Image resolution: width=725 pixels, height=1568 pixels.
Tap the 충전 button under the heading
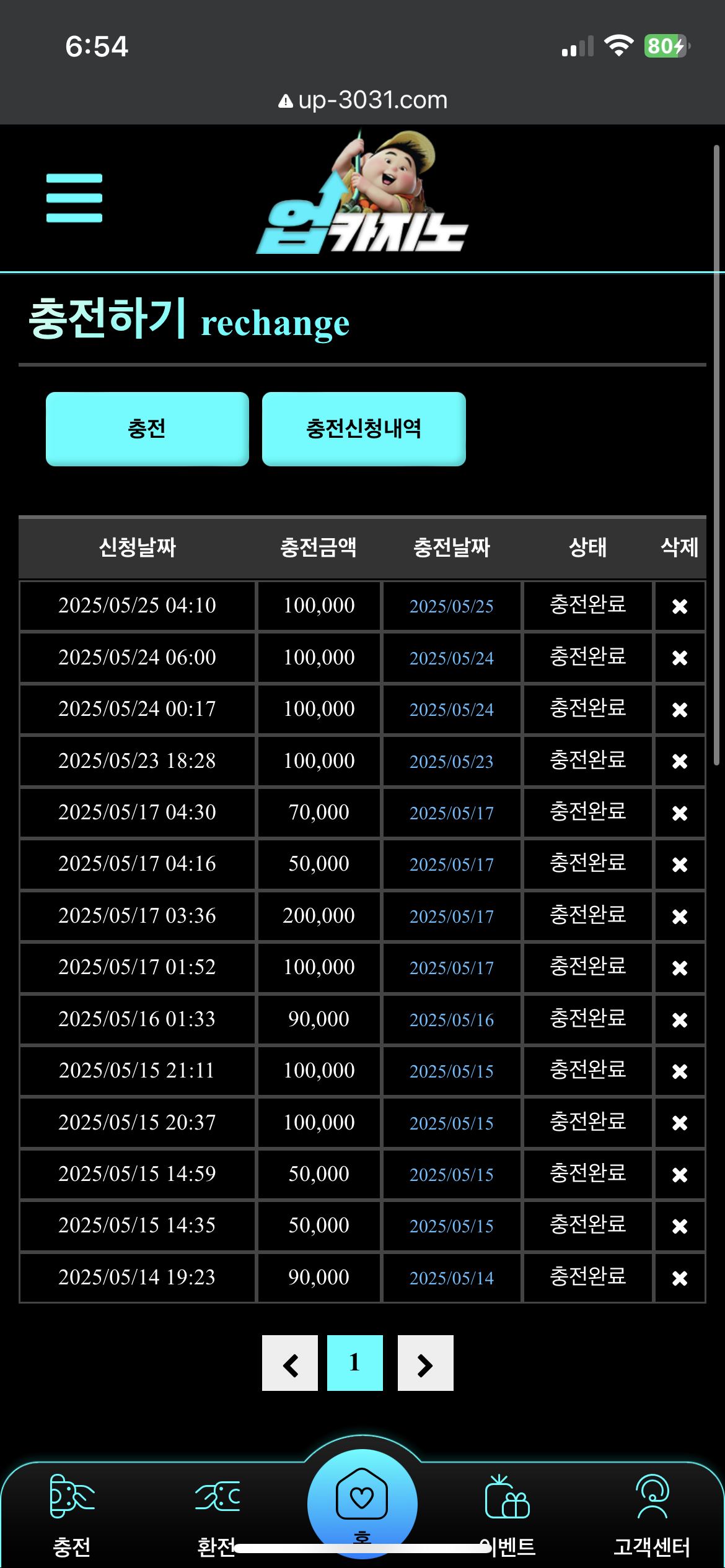(x=147, y=429)
